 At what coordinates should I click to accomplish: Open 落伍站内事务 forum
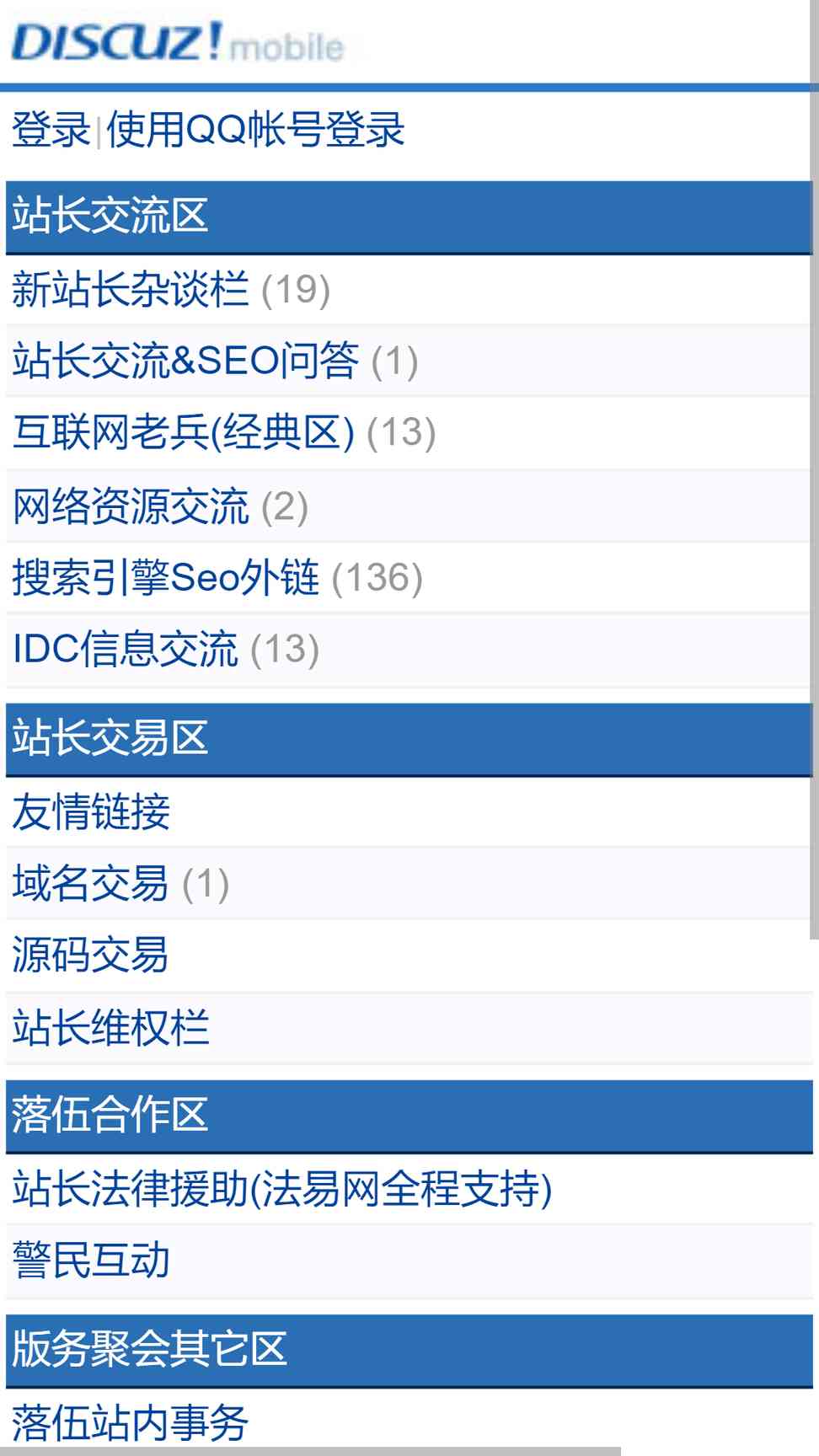[130, 1422]
